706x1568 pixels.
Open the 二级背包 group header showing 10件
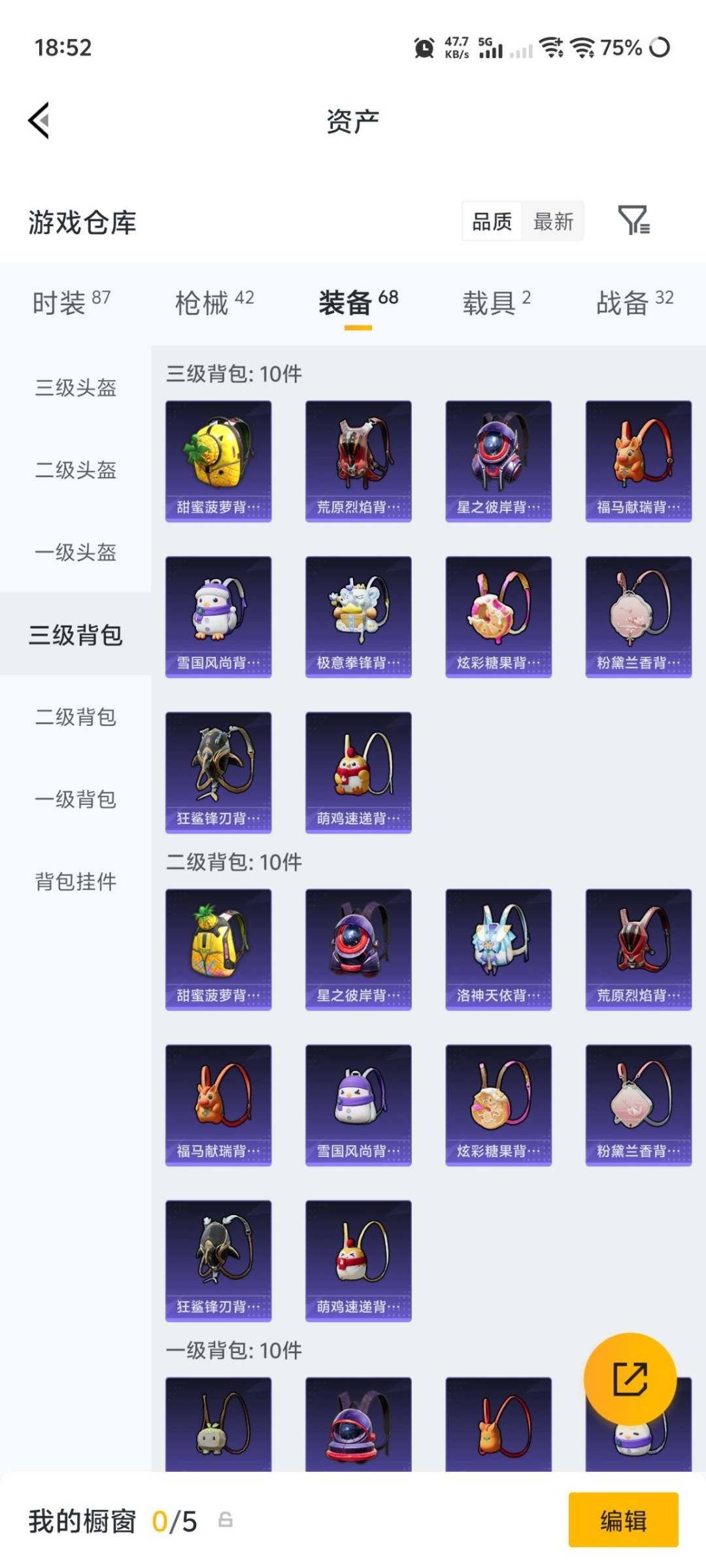pyautogui.click(x=232, y=862)
